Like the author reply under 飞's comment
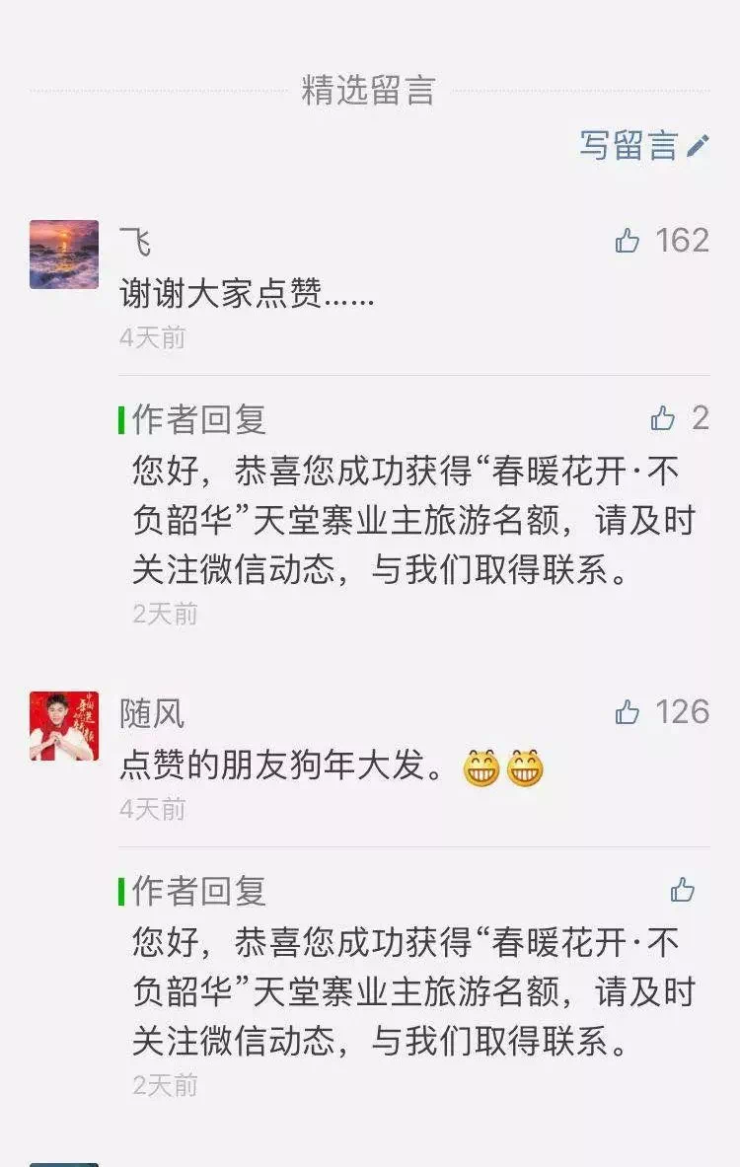Viewport: 740px width, 1167px height. pos(663,419)
